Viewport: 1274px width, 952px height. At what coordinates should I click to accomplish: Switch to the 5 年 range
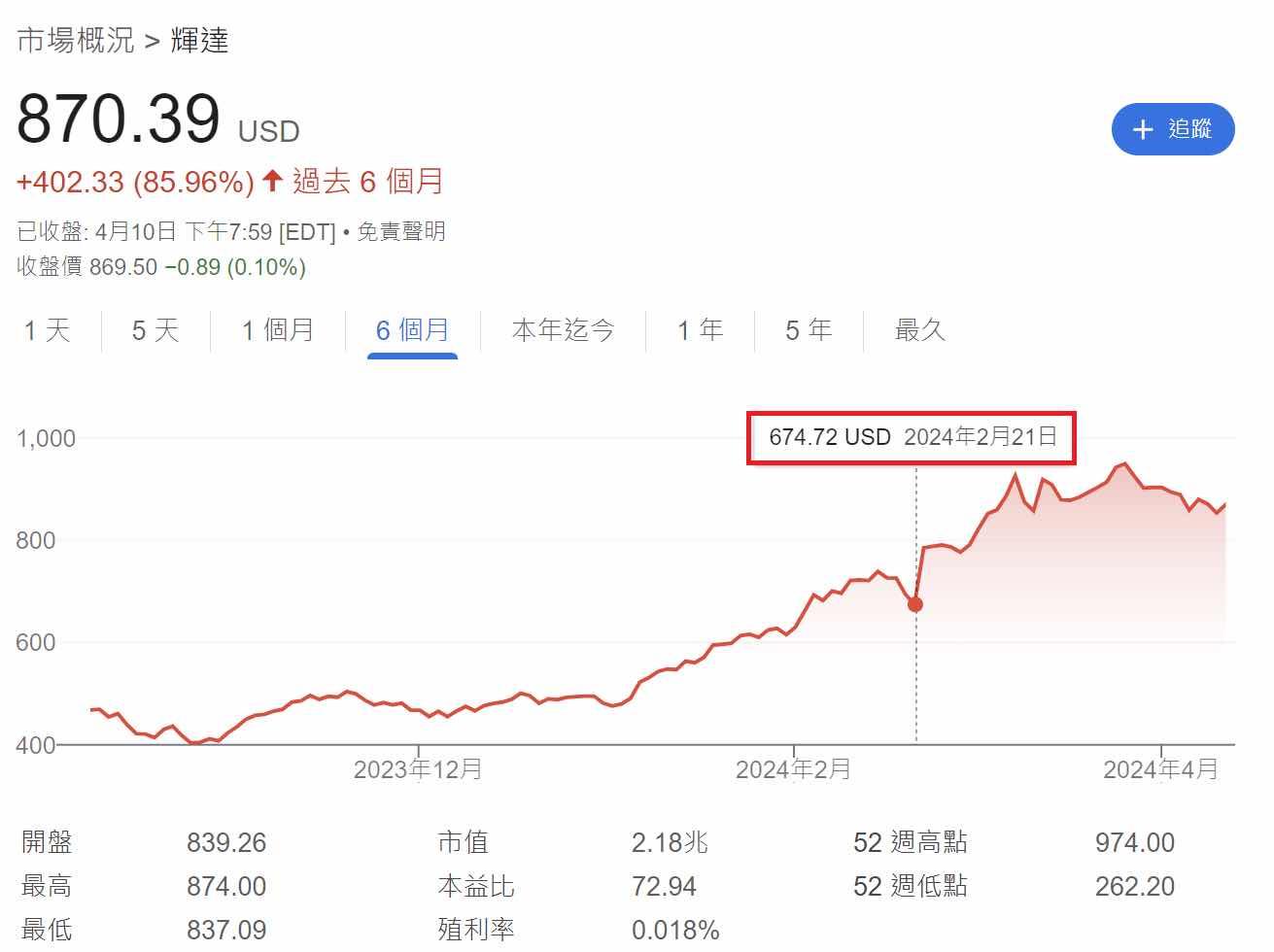pos(809,330)
